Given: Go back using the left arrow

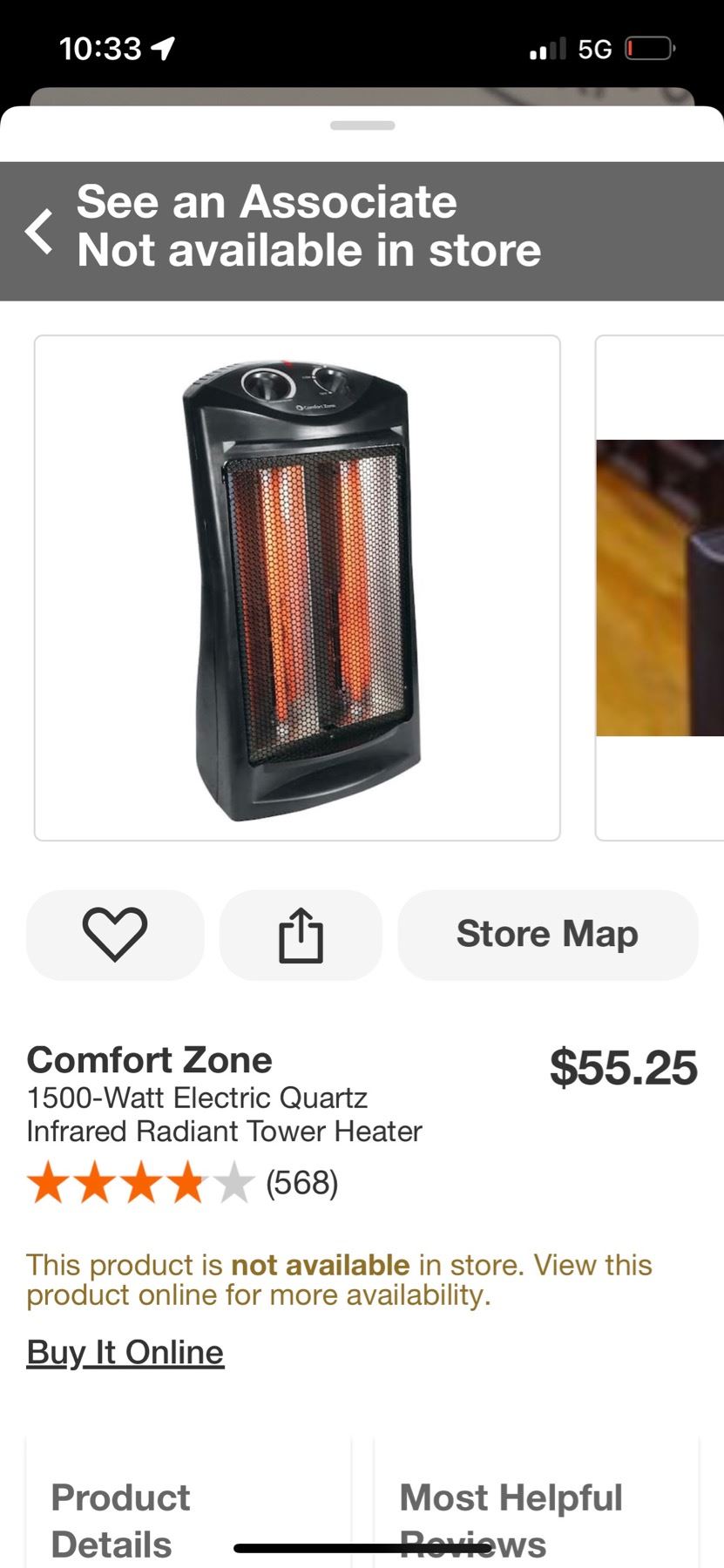Looking at the screenshot, I should [39, 231].
